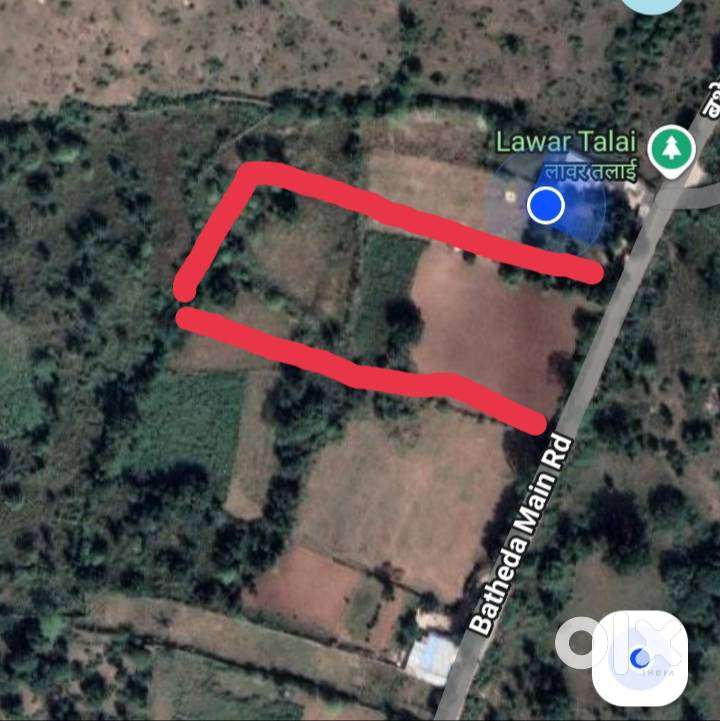
Task: Click the blue swirl inside the OLX logo
Action: click(640, 658)
